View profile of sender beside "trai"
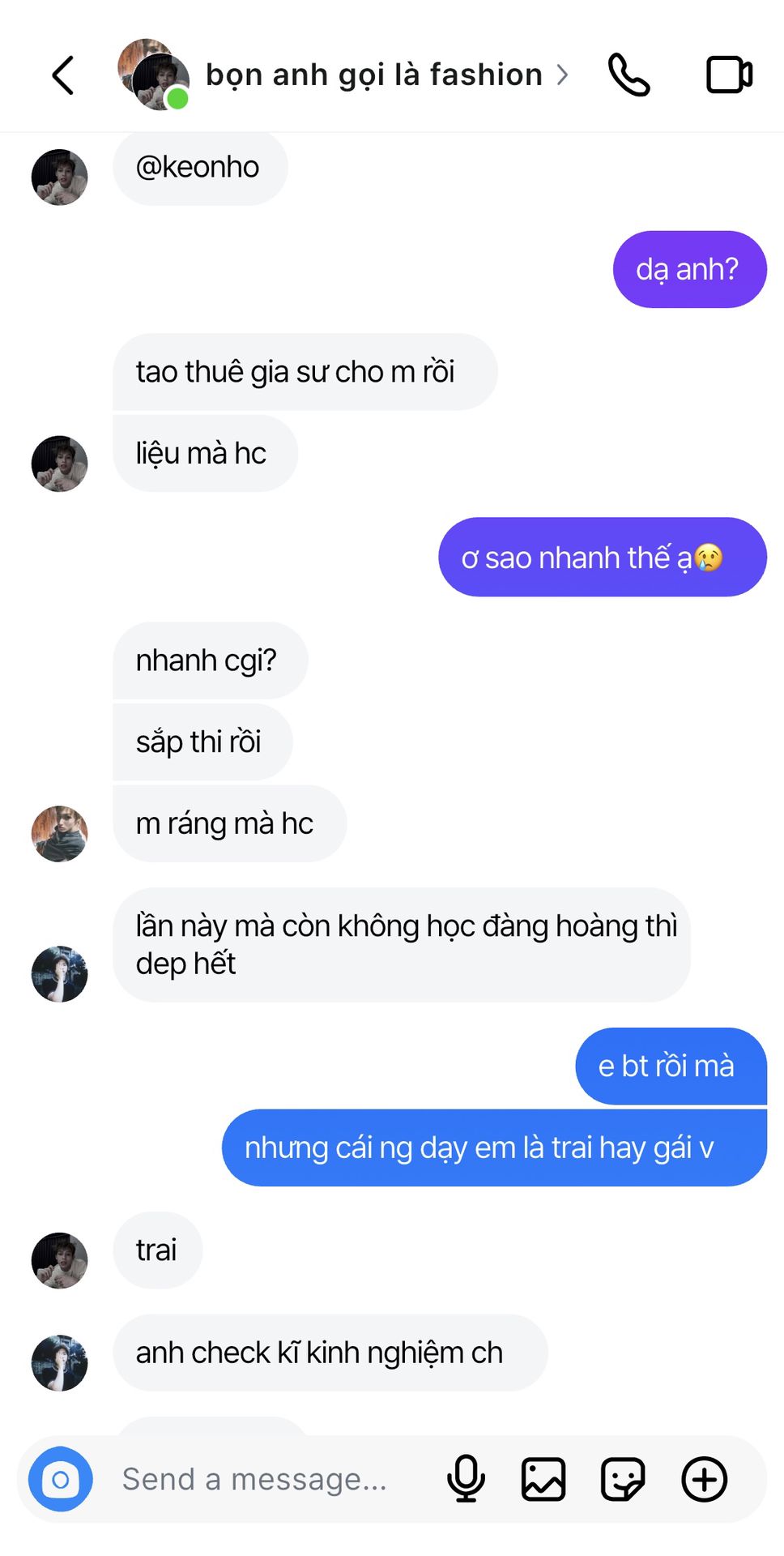The width and height of the screenshot is (784, 1556). point(59,1260)
